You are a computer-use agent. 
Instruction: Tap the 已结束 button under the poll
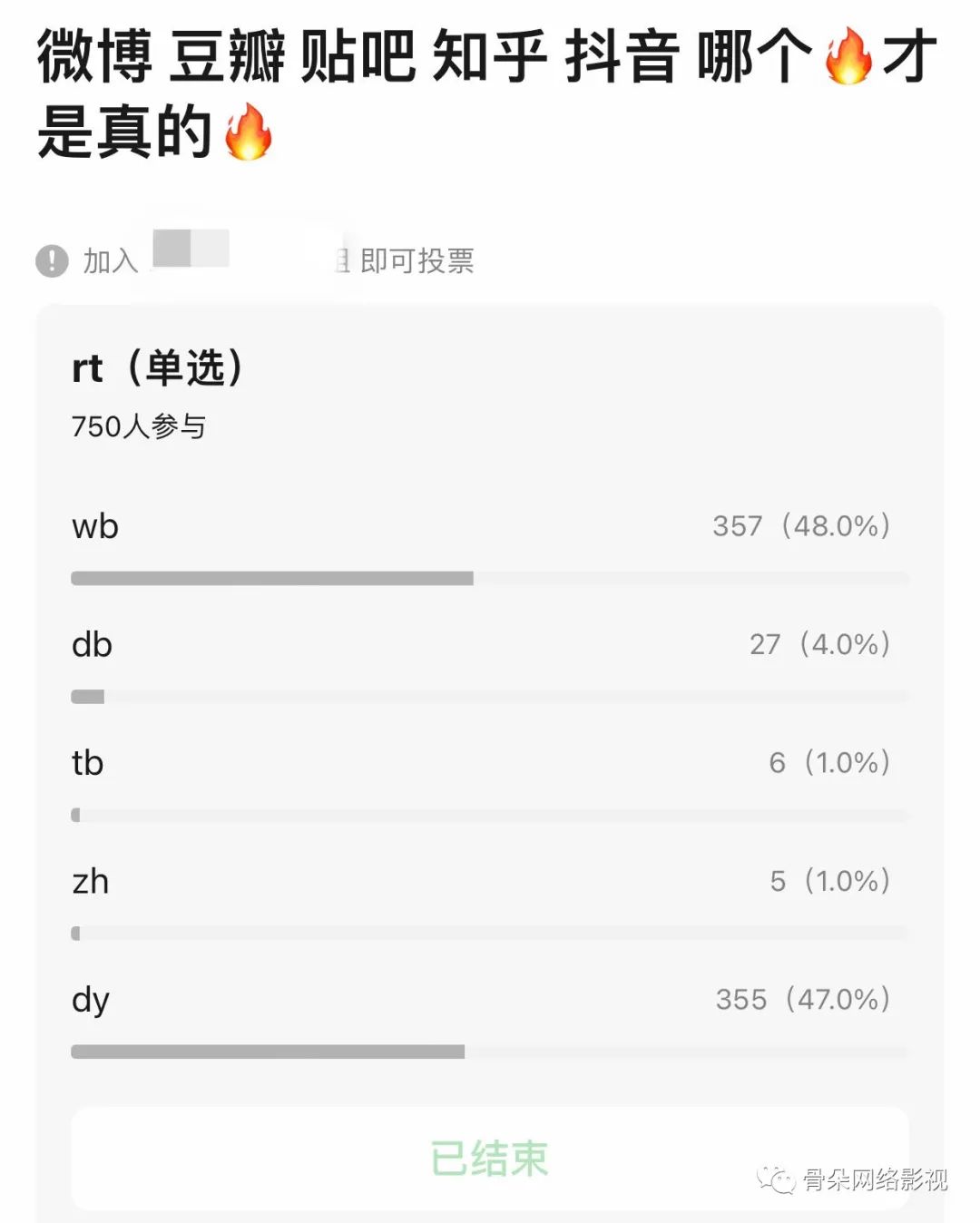coord(489,1159)
